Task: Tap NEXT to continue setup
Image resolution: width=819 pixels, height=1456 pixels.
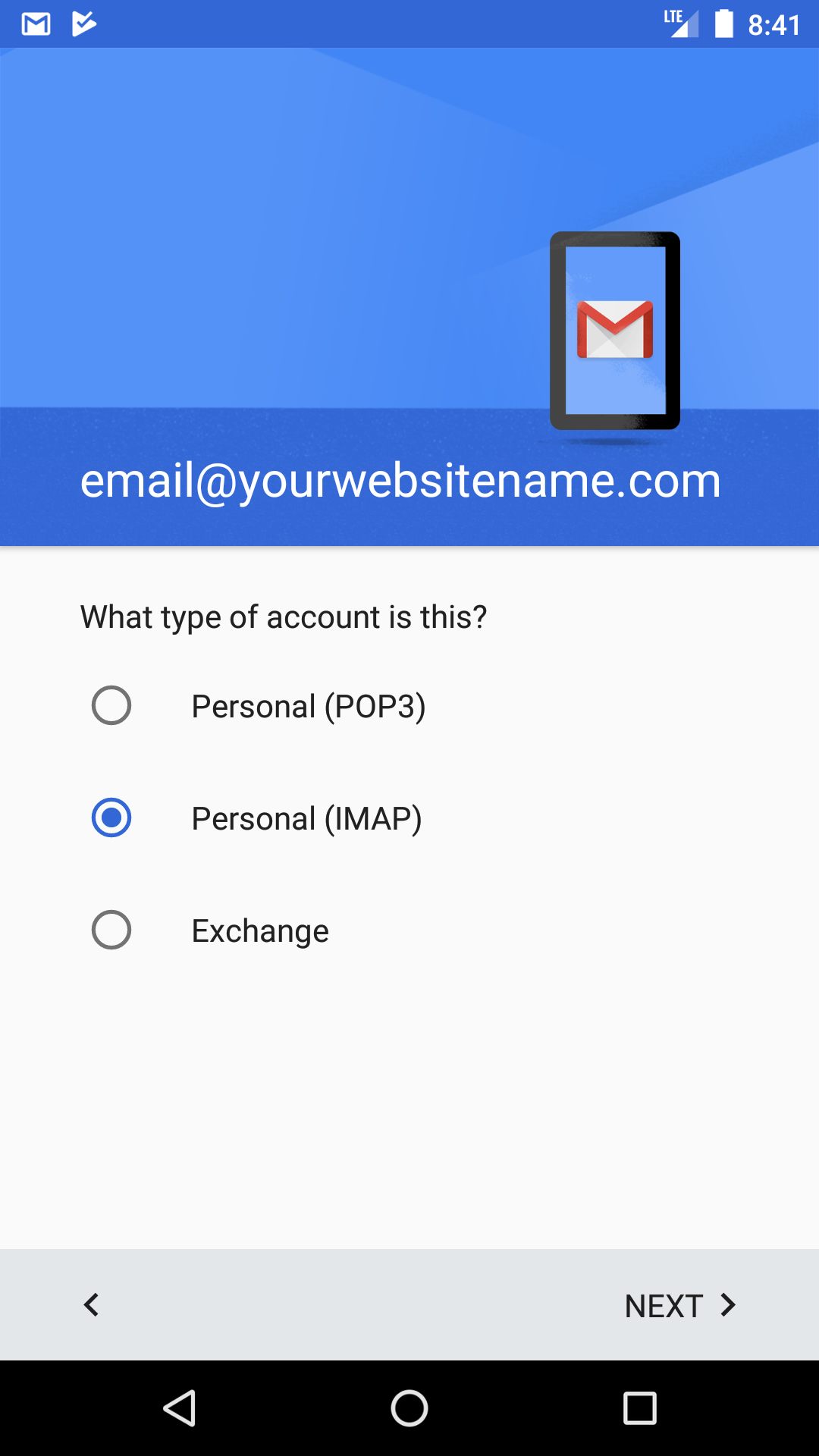Action: click(680, 1305)
